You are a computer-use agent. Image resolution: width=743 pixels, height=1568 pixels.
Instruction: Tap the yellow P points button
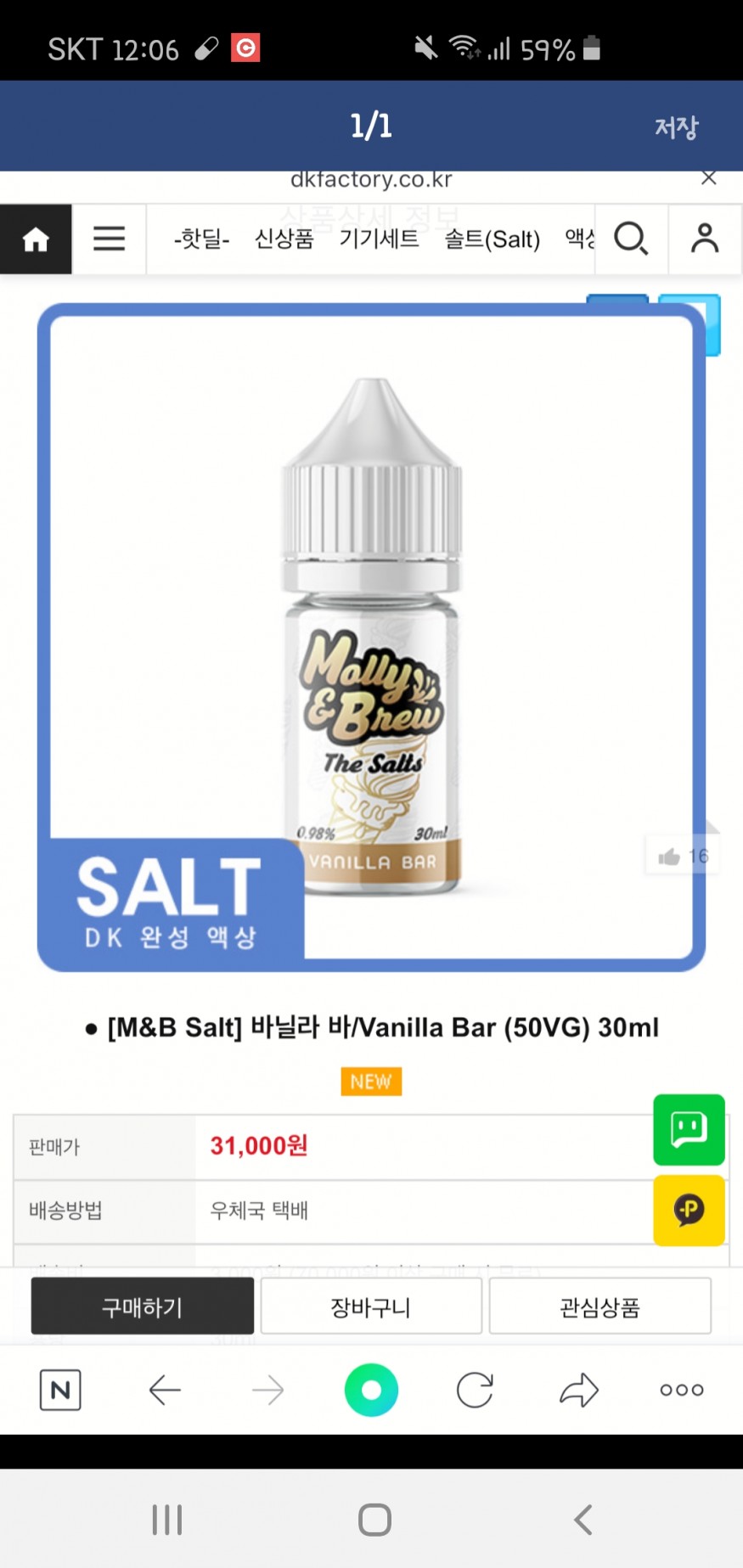[x=689, y=1210]
